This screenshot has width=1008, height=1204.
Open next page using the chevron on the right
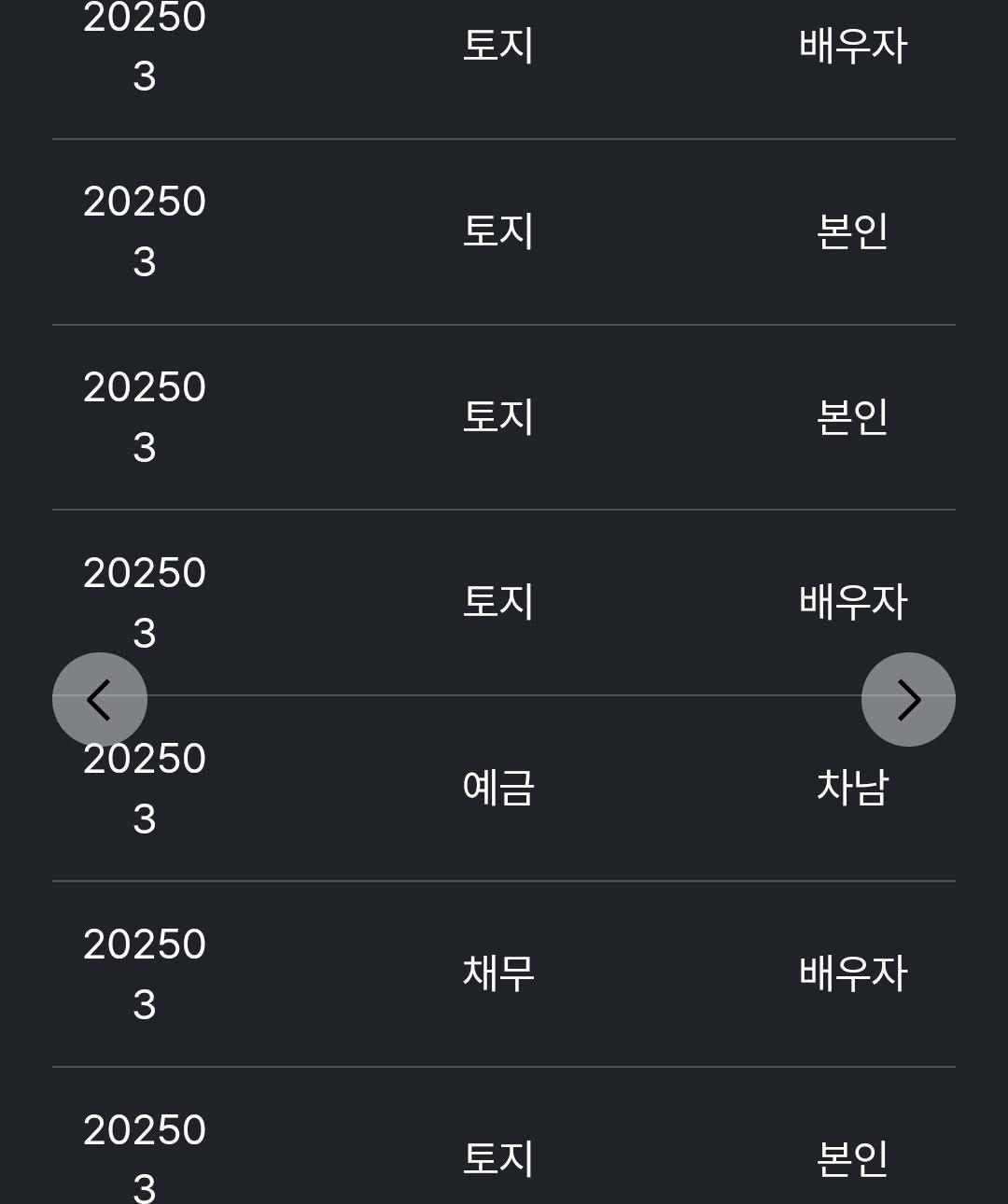908,699
